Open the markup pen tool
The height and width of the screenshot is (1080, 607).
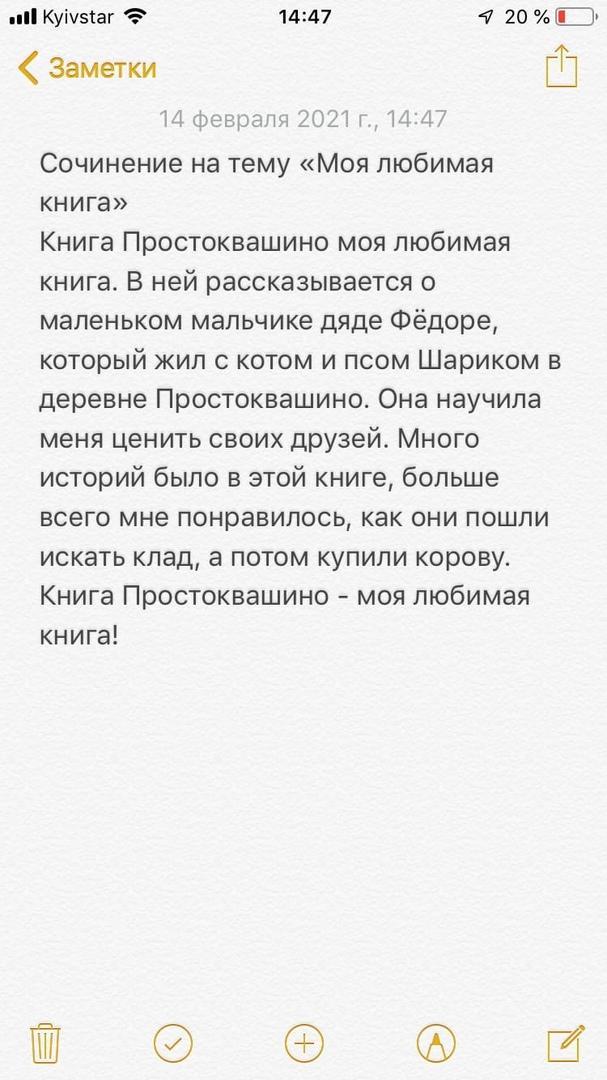click(435, 1043)
